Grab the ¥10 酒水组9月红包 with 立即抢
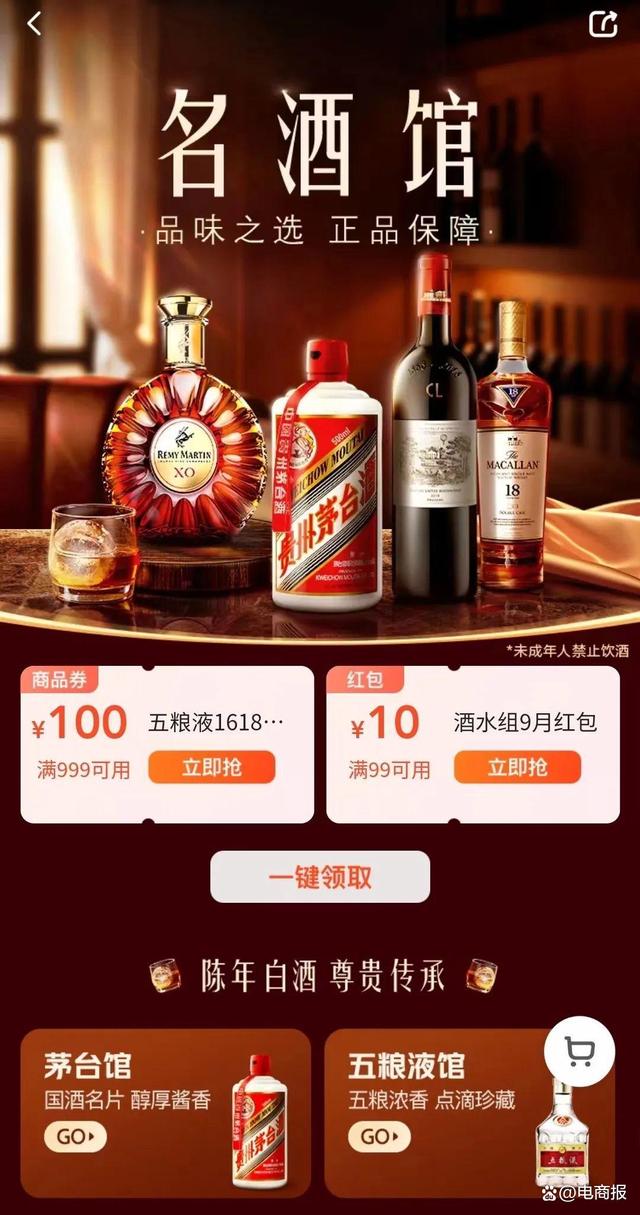 517,767
